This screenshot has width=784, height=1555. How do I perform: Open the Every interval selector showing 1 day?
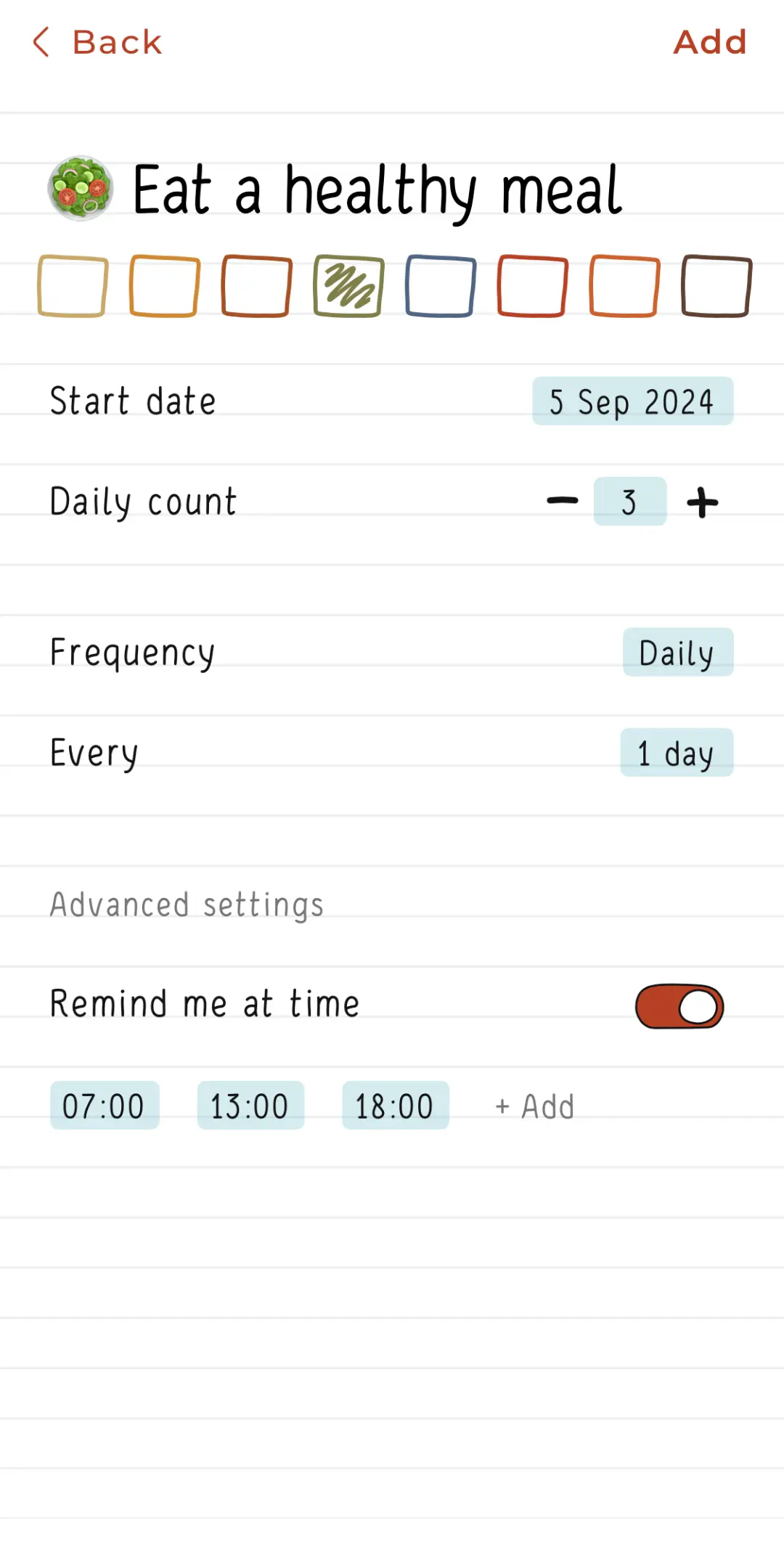676,753
